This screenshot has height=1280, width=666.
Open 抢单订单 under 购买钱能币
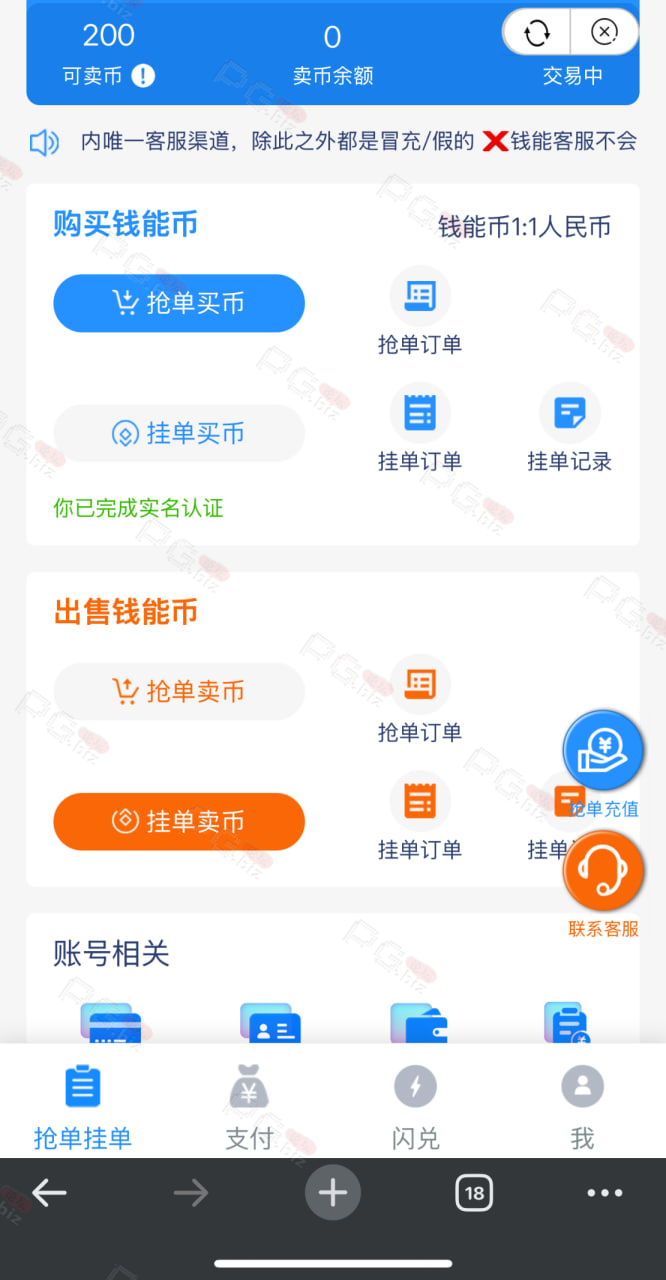(x=420, y=312)
